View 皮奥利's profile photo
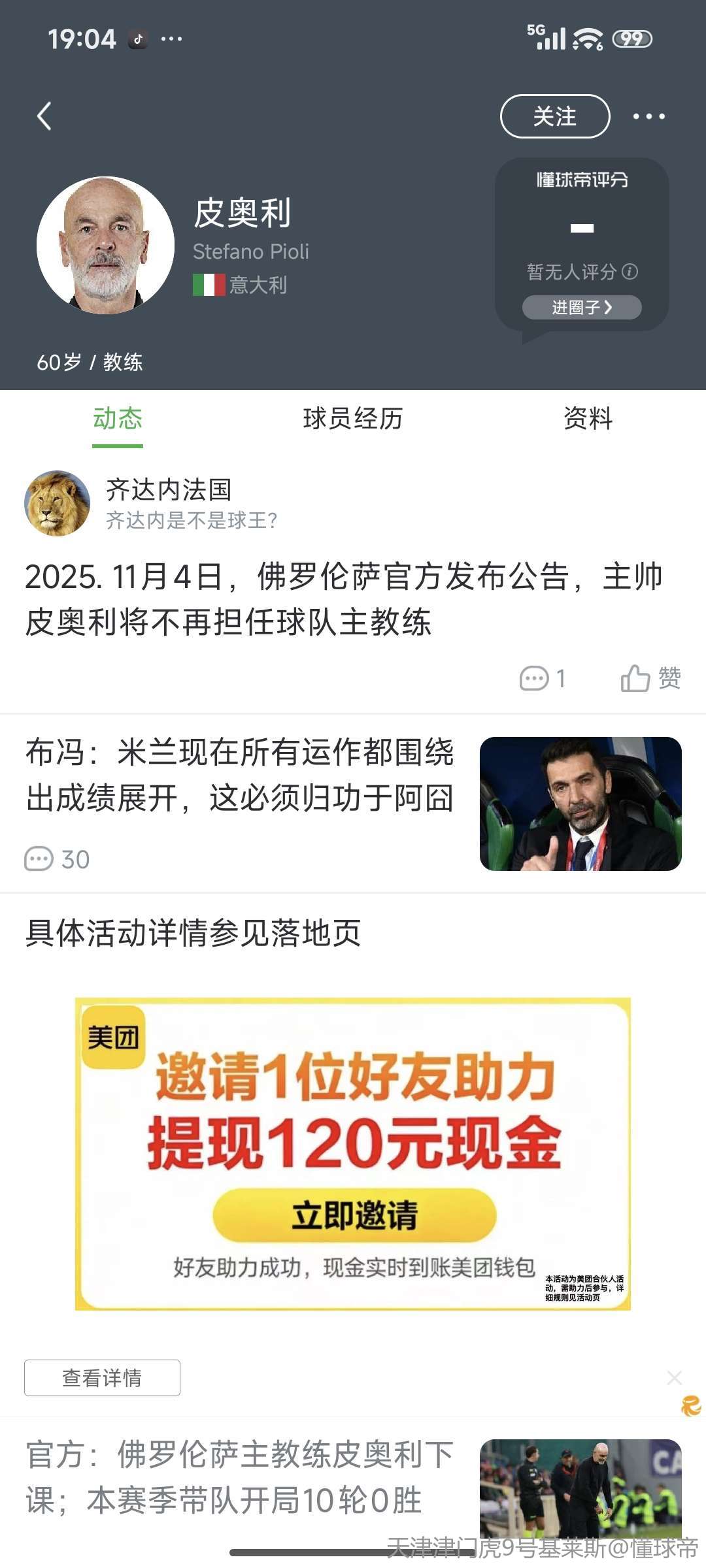Screen dimensions: 706x1568 click(105, 245)
